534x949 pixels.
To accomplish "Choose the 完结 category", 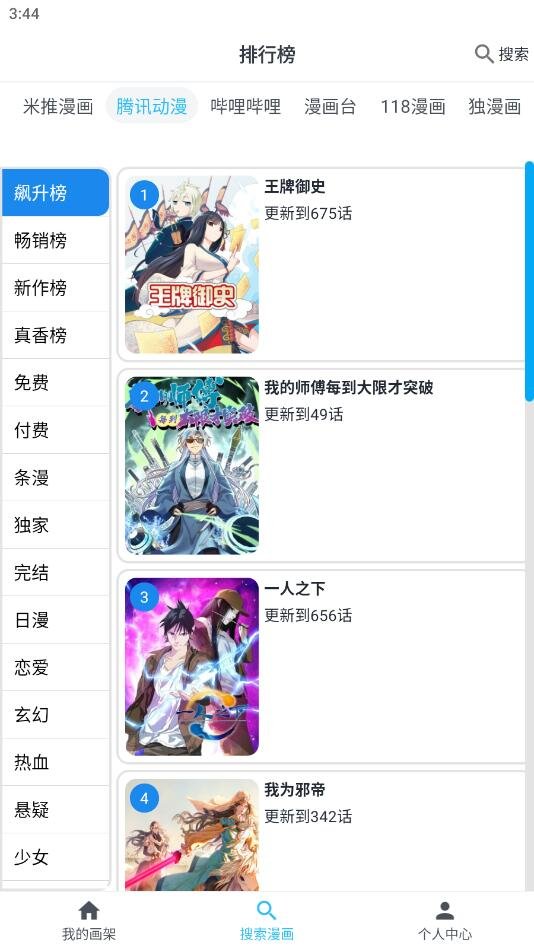I will point(55,573).
